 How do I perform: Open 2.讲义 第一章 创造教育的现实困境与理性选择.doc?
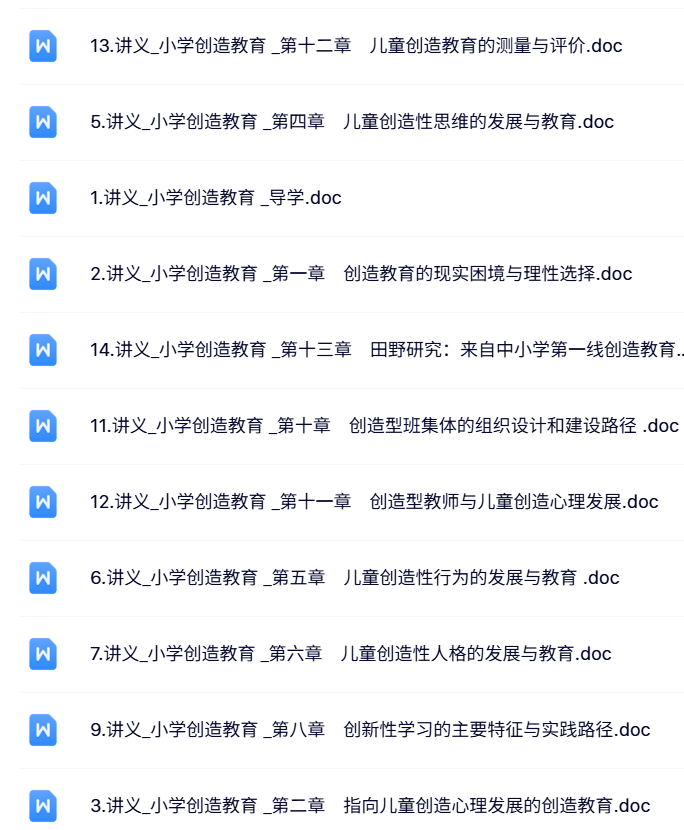[x=360, y=274]
